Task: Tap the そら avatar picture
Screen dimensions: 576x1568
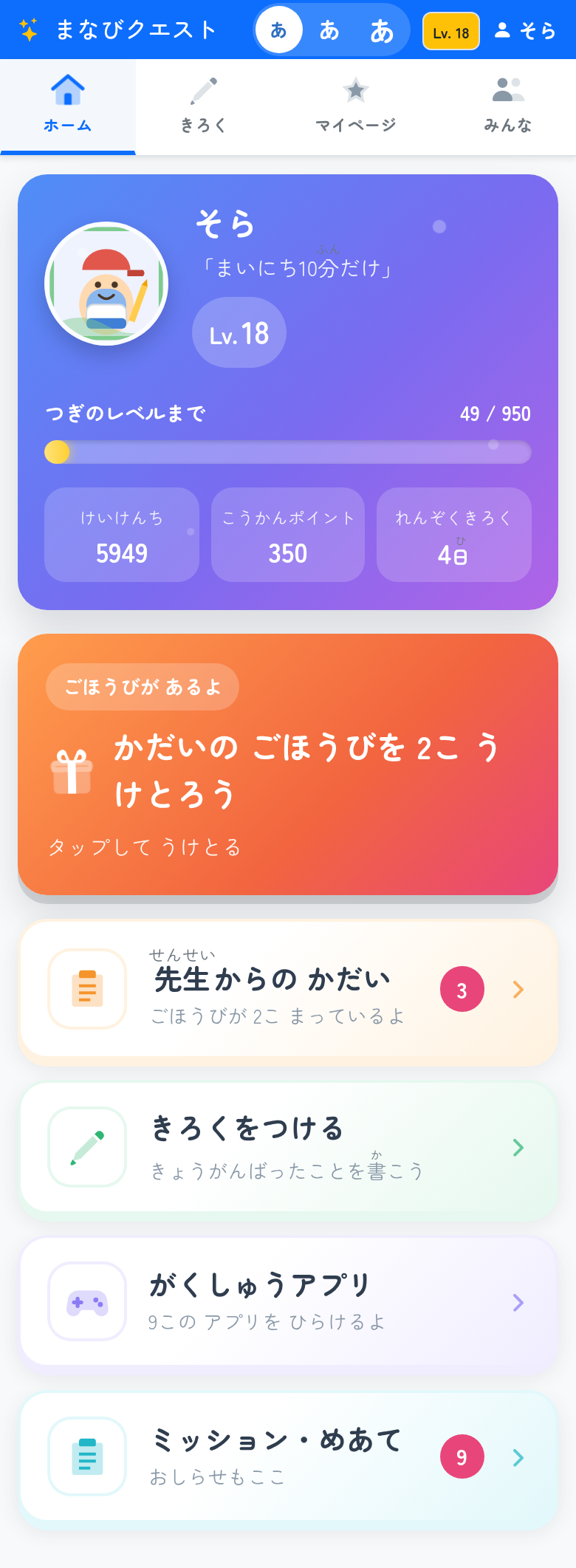Action: [x=106, y=284]
